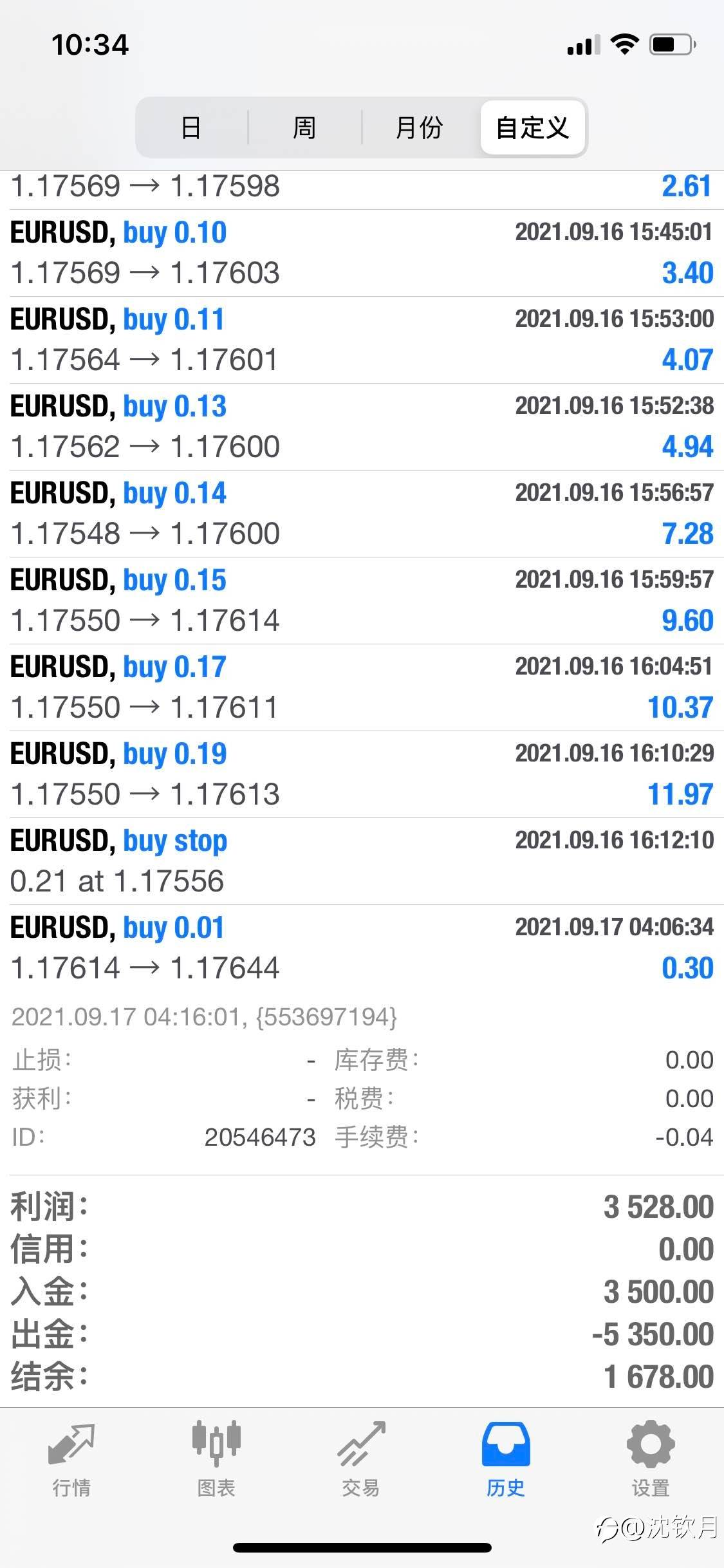The image size is (724, 1568).
Task: Select the 自定义 period segment
Action: tap(532, 127)
